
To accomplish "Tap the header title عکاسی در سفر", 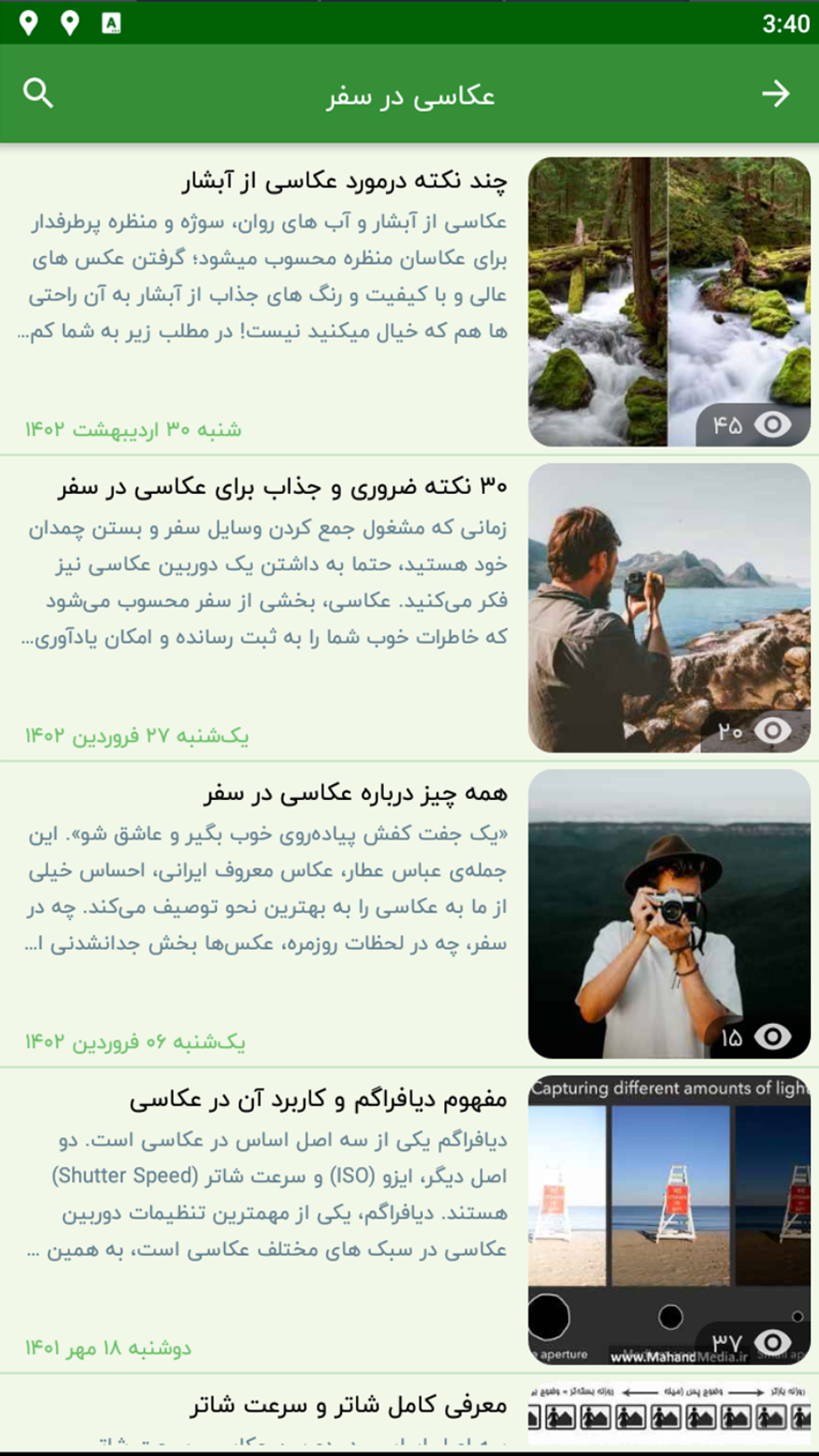I will click(409, 95).
